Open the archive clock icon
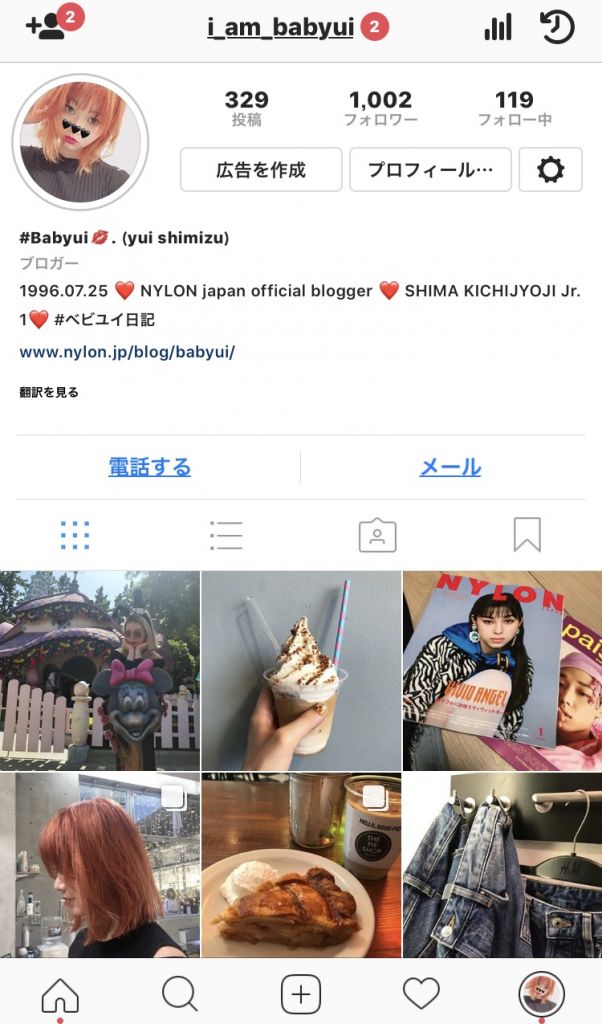 tap(557, 27)
